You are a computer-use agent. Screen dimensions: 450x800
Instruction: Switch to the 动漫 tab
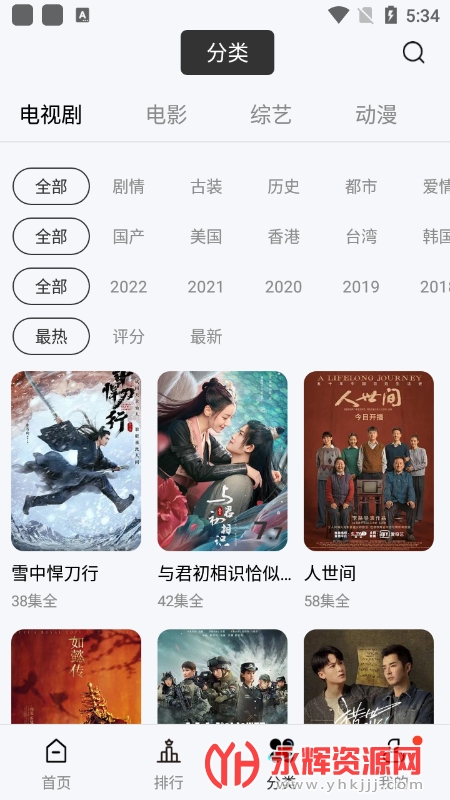pos(376,114)
